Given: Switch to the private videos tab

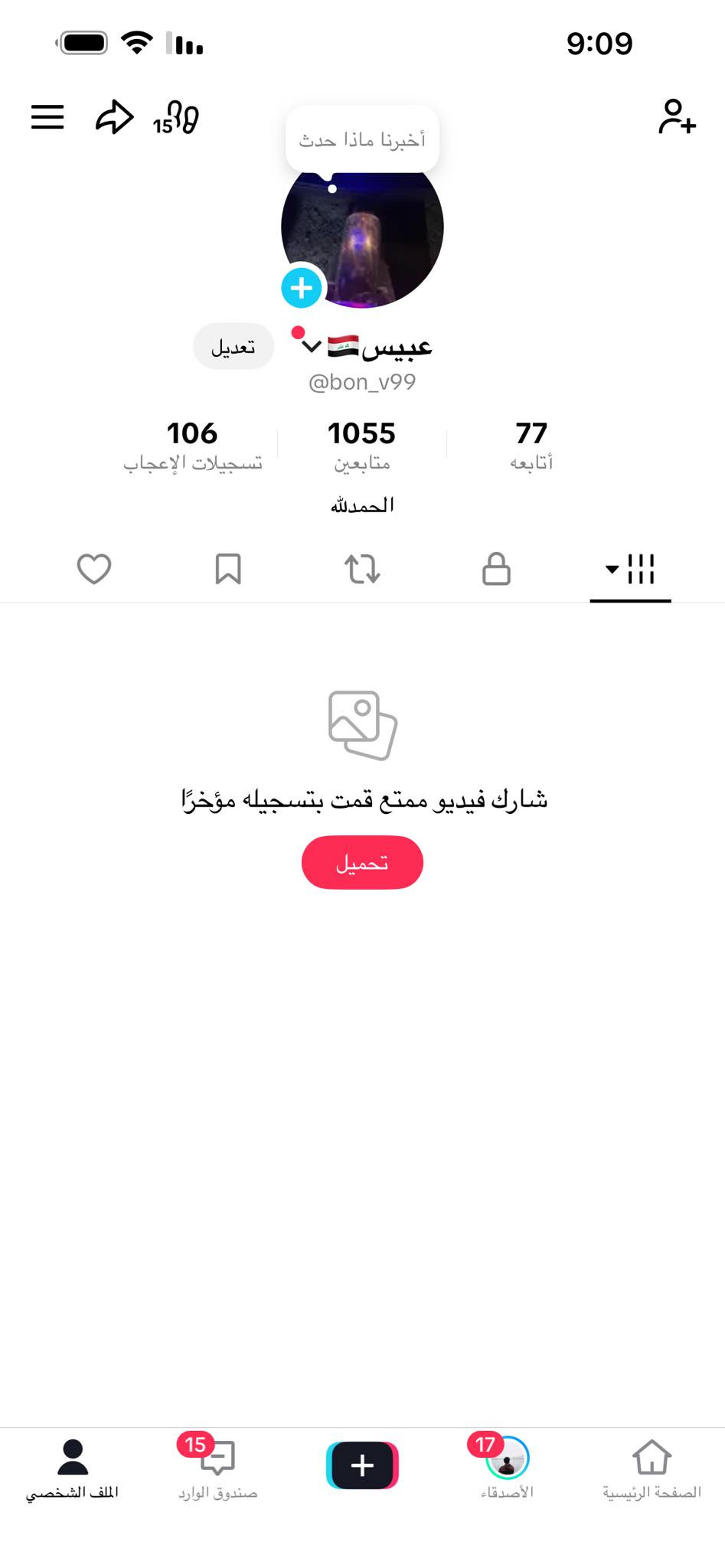Looking at the screenshot, I should 496,569.
